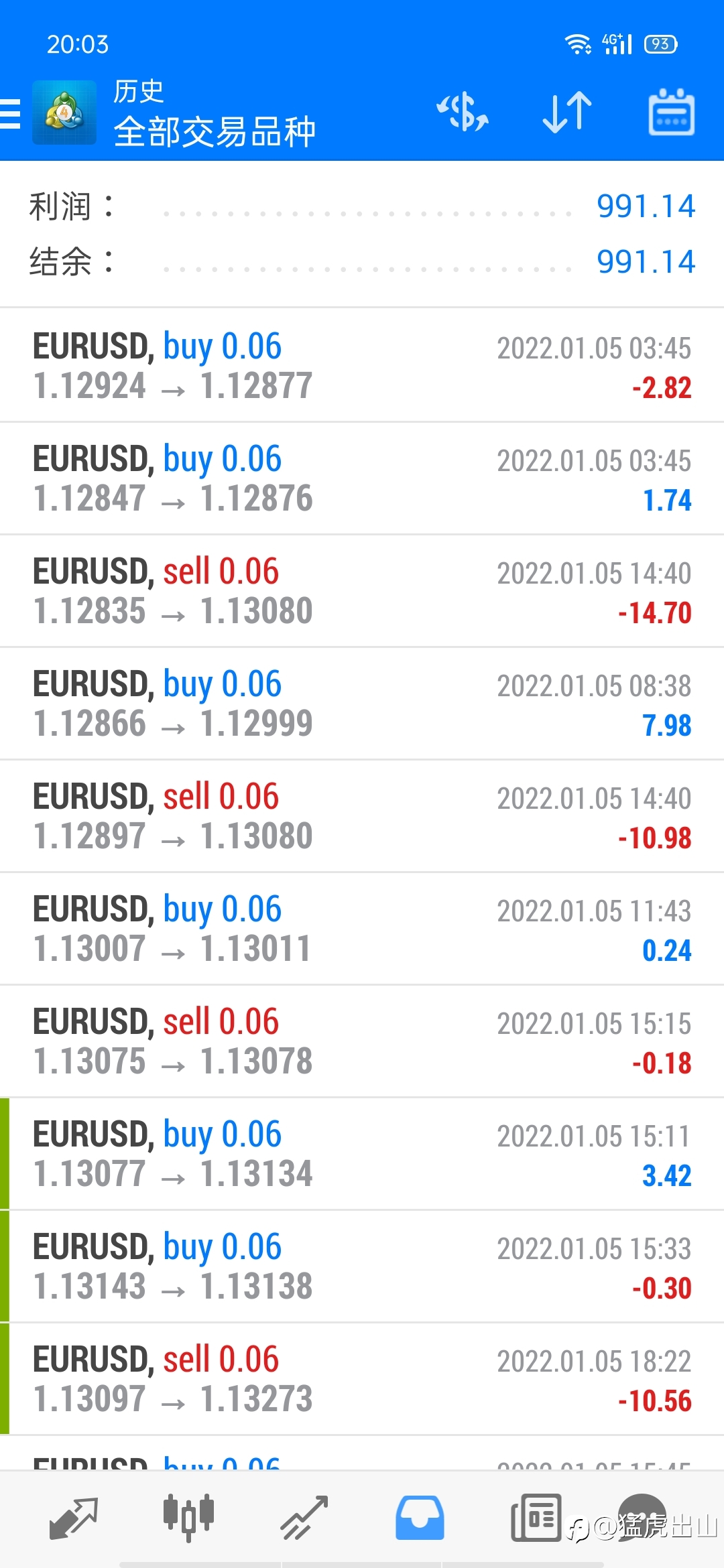
Task: View EURUSD sell trade with -0.18 loss
Action: coord(362,1041)
